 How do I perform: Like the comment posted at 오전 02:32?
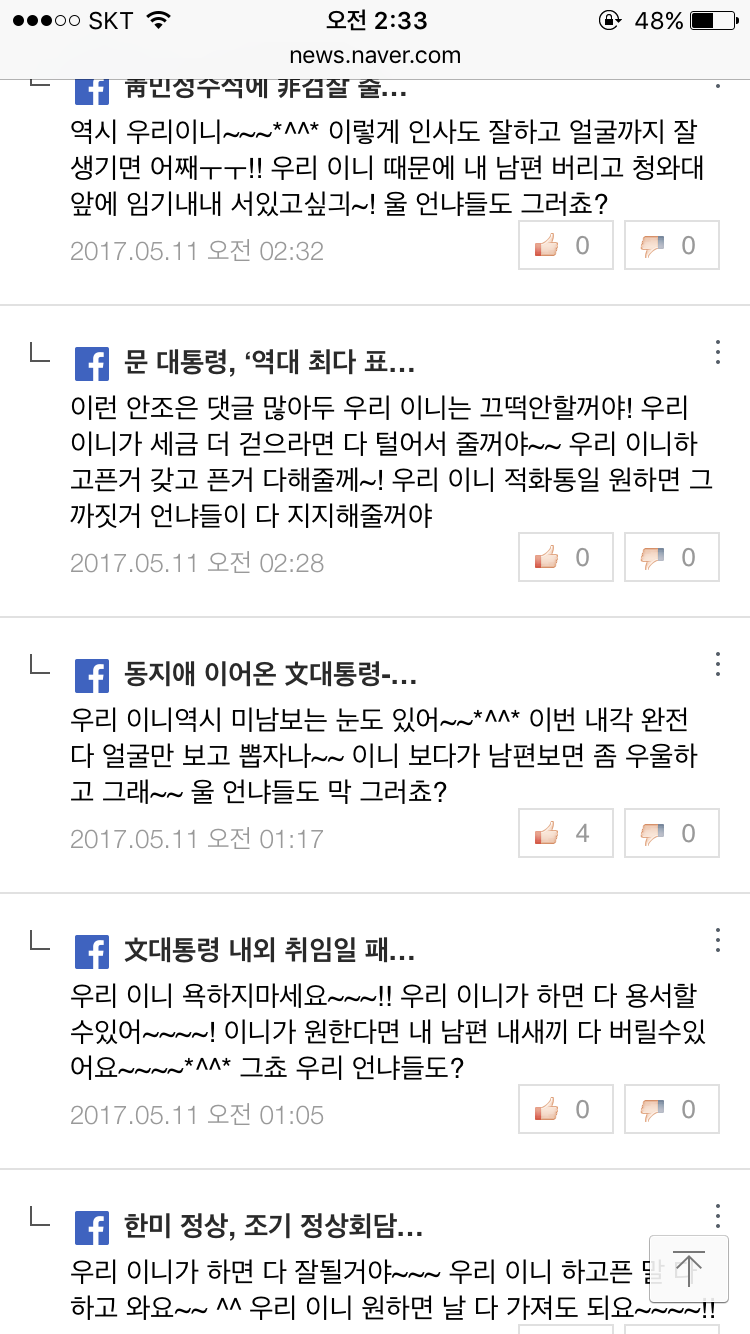(565, 245)
